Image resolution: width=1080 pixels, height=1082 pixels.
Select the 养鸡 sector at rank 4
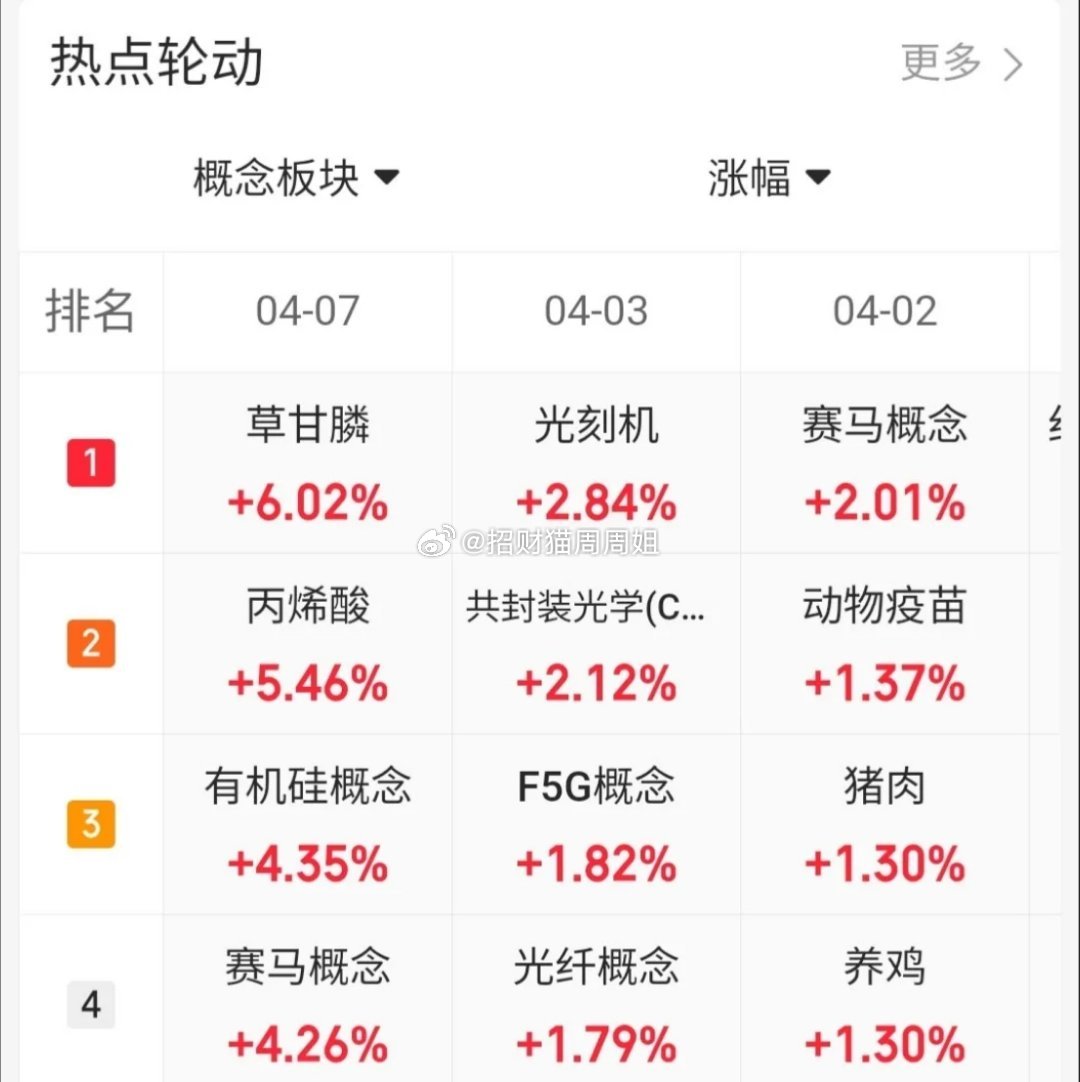coord(884,967)
